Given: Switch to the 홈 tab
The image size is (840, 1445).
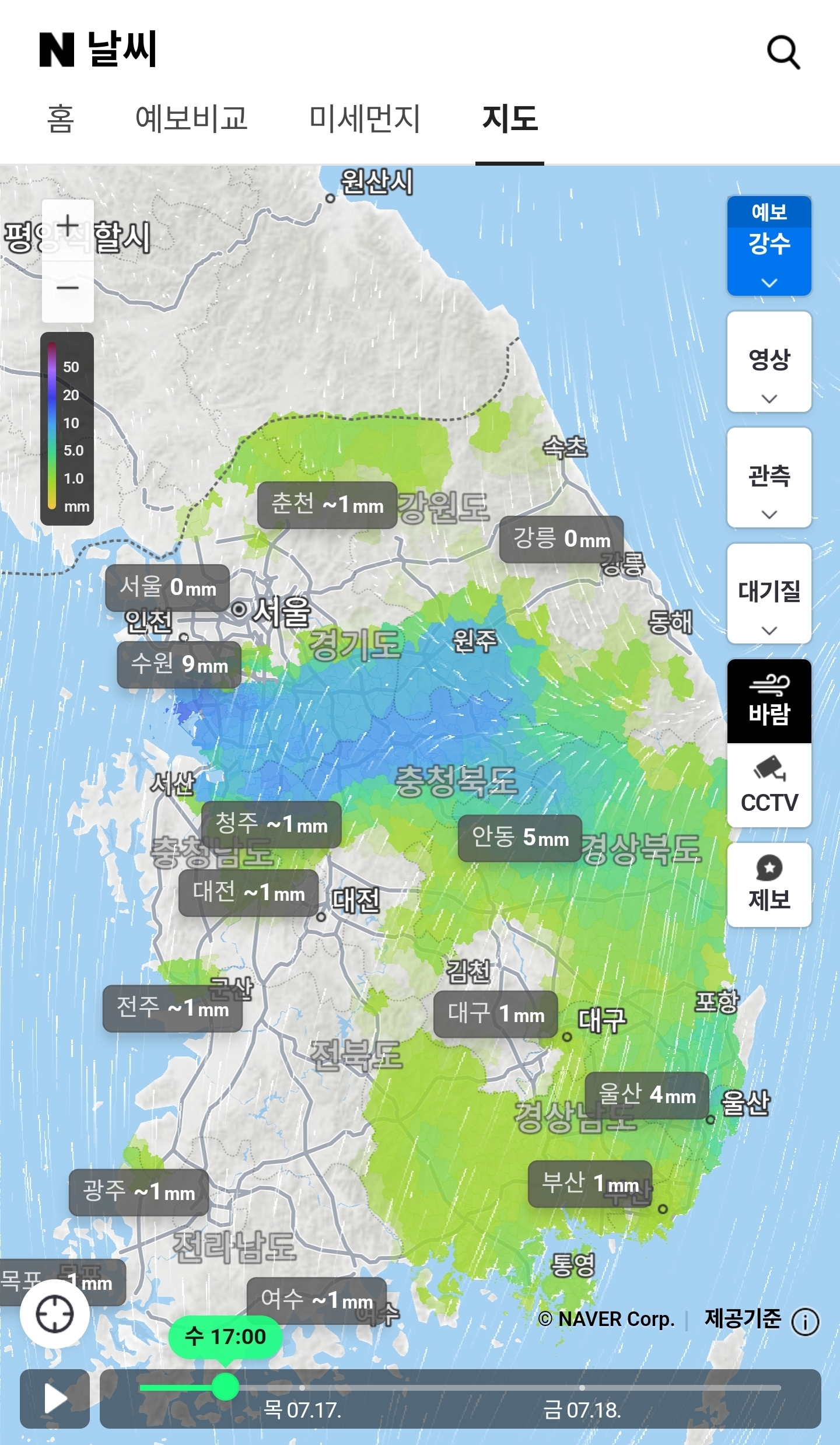Looking at the screenshot, I should pos(60,118).
